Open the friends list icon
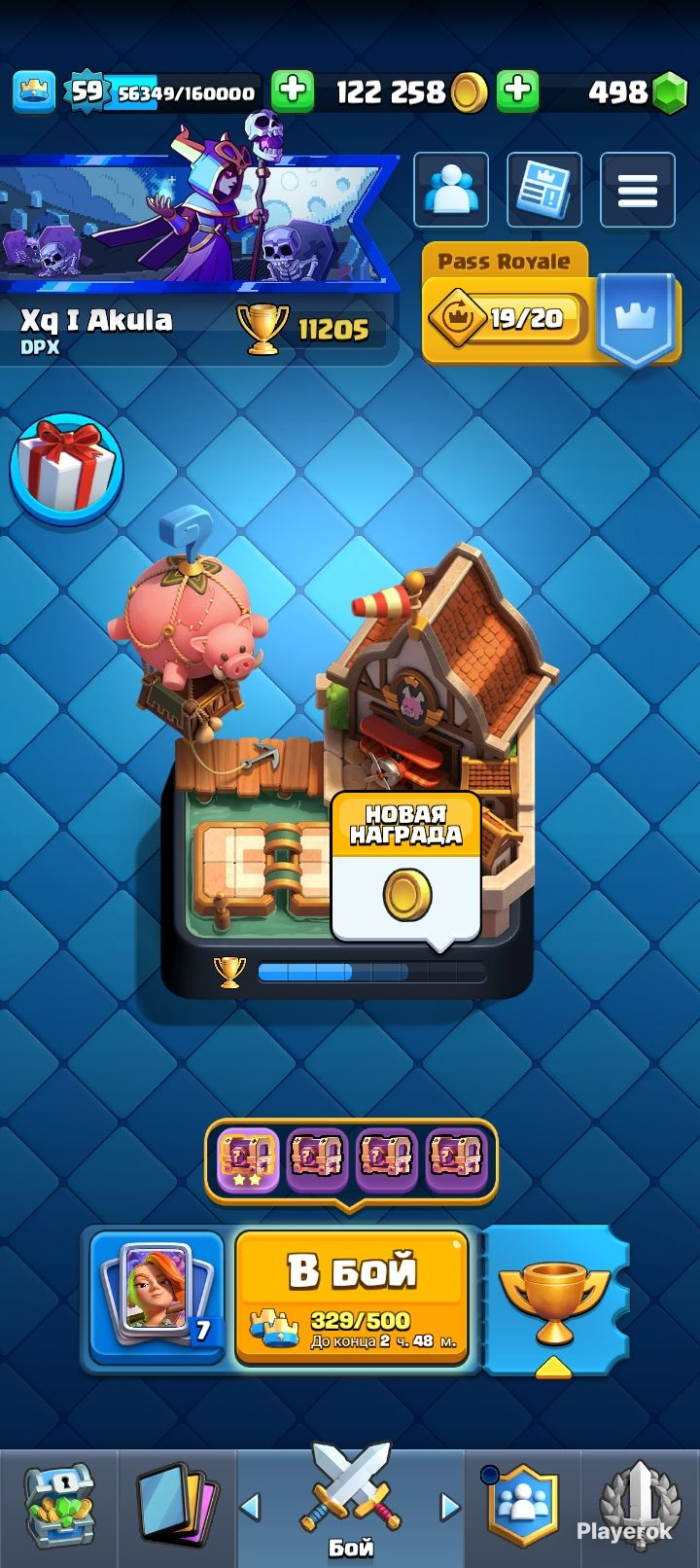The image size is (700, 1568). coord(451,190)
